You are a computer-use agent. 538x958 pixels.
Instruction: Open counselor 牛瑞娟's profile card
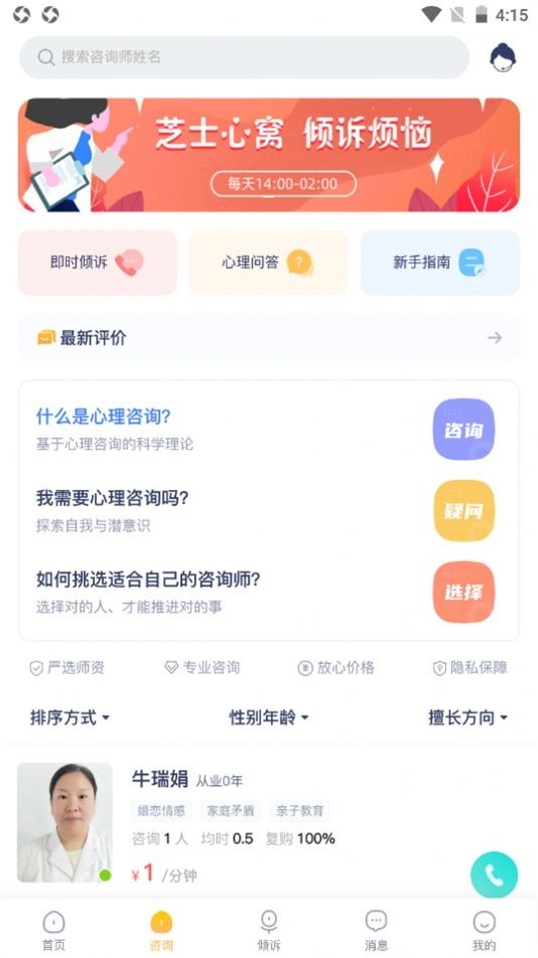pos(269,822)
